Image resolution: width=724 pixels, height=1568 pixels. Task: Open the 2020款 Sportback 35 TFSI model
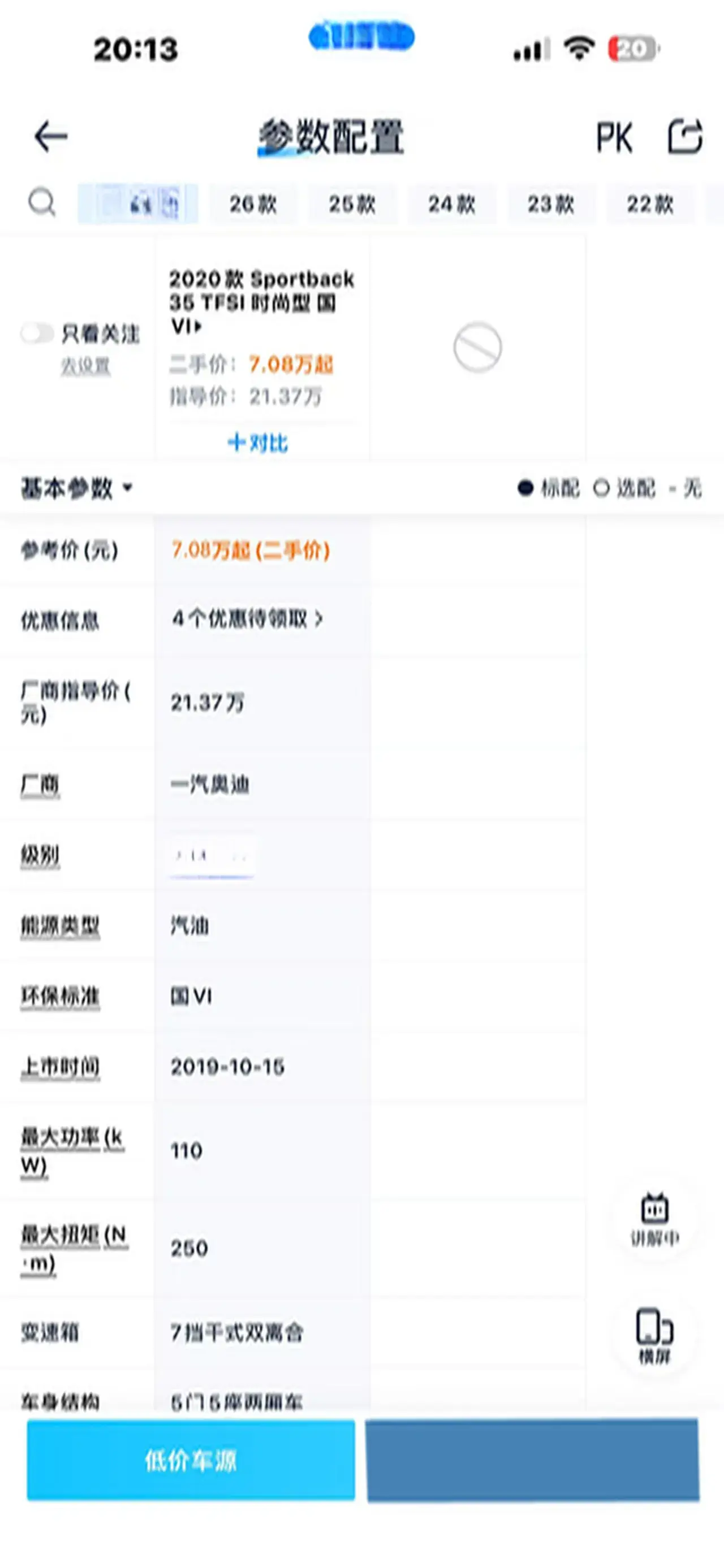(261, 302)
